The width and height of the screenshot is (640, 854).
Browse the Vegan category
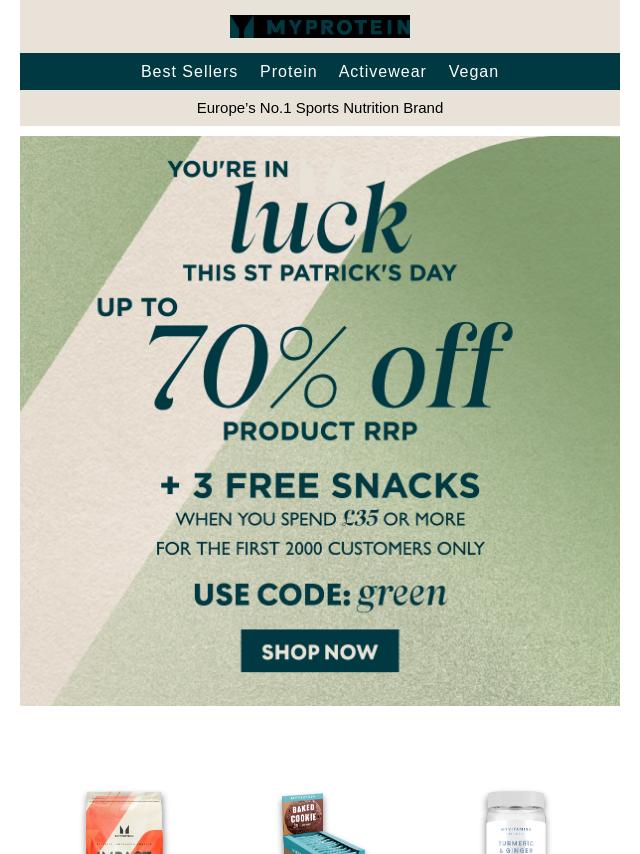(473, 72)
